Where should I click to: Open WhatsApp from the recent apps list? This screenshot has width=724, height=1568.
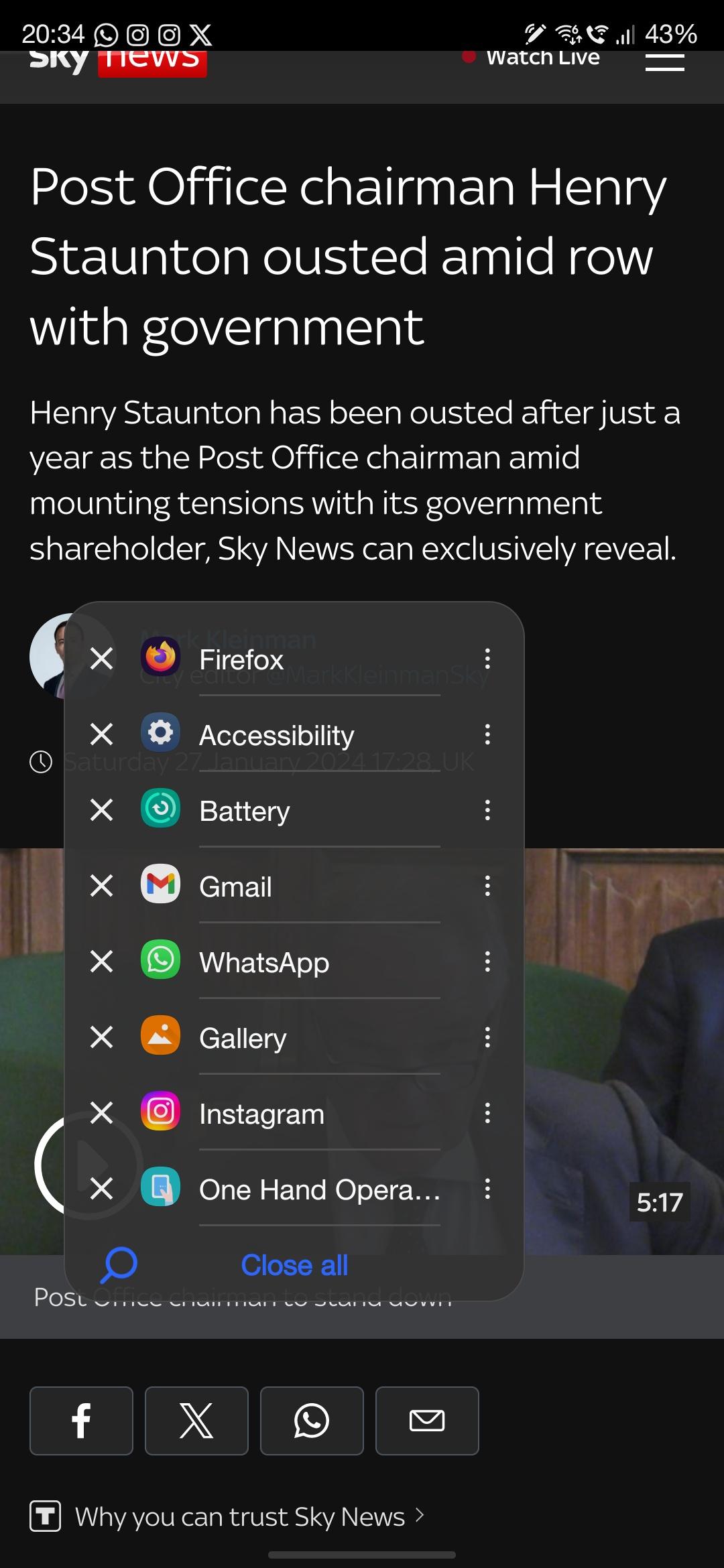tap(263, 962)
